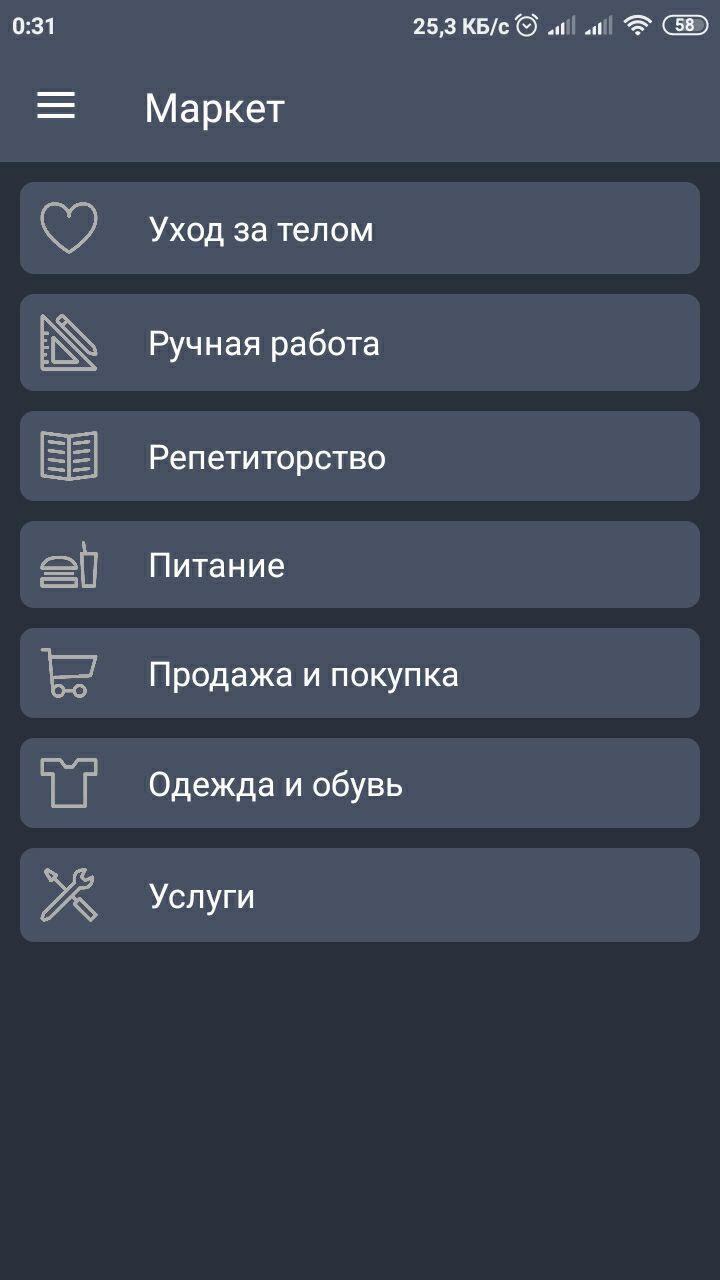Open the Уход за телом category
This screenshot has height=1280, width=720.
tap(360, 228)
